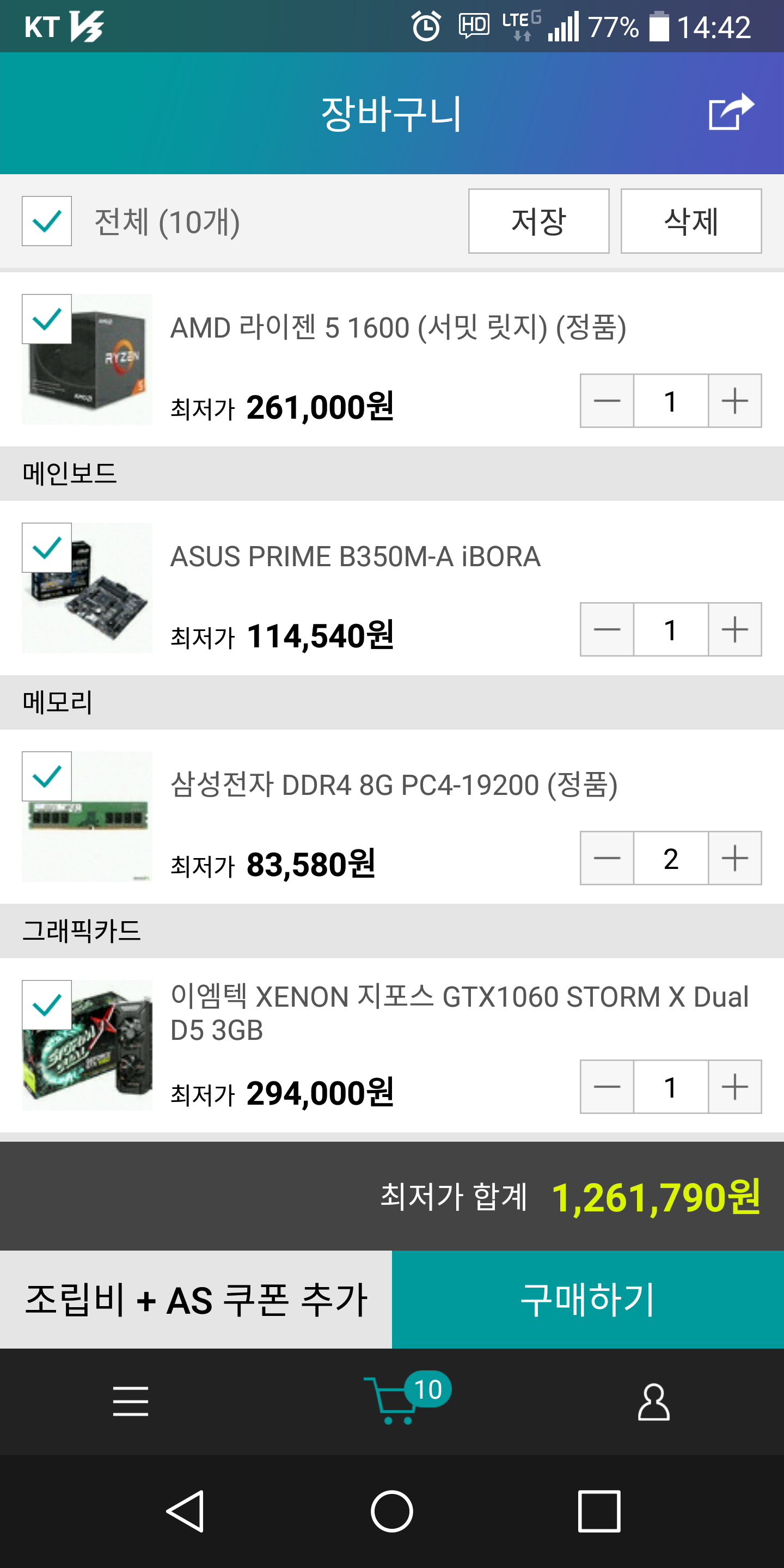Open the user profile tab

[654, 1401]
